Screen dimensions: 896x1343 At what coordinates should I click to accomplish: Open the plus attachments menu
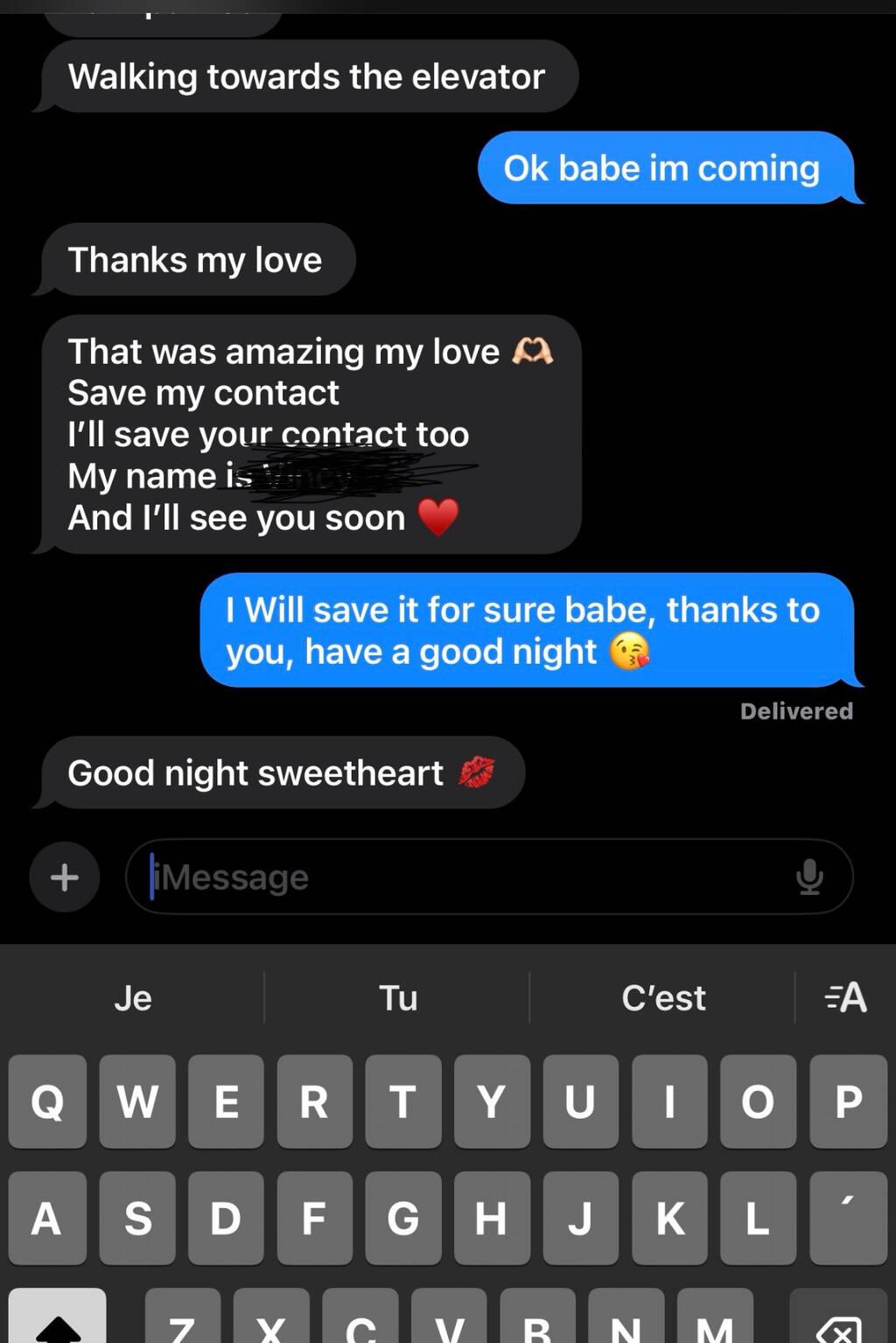(x=64, y=877)
